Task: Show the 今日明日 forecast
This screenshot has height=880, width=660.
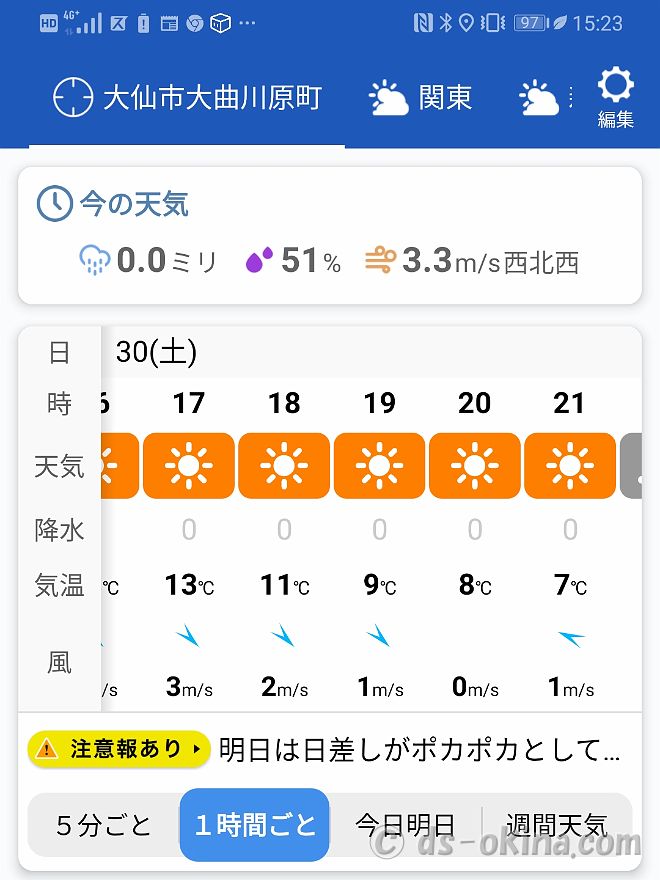Action: (x=405, y=825)
